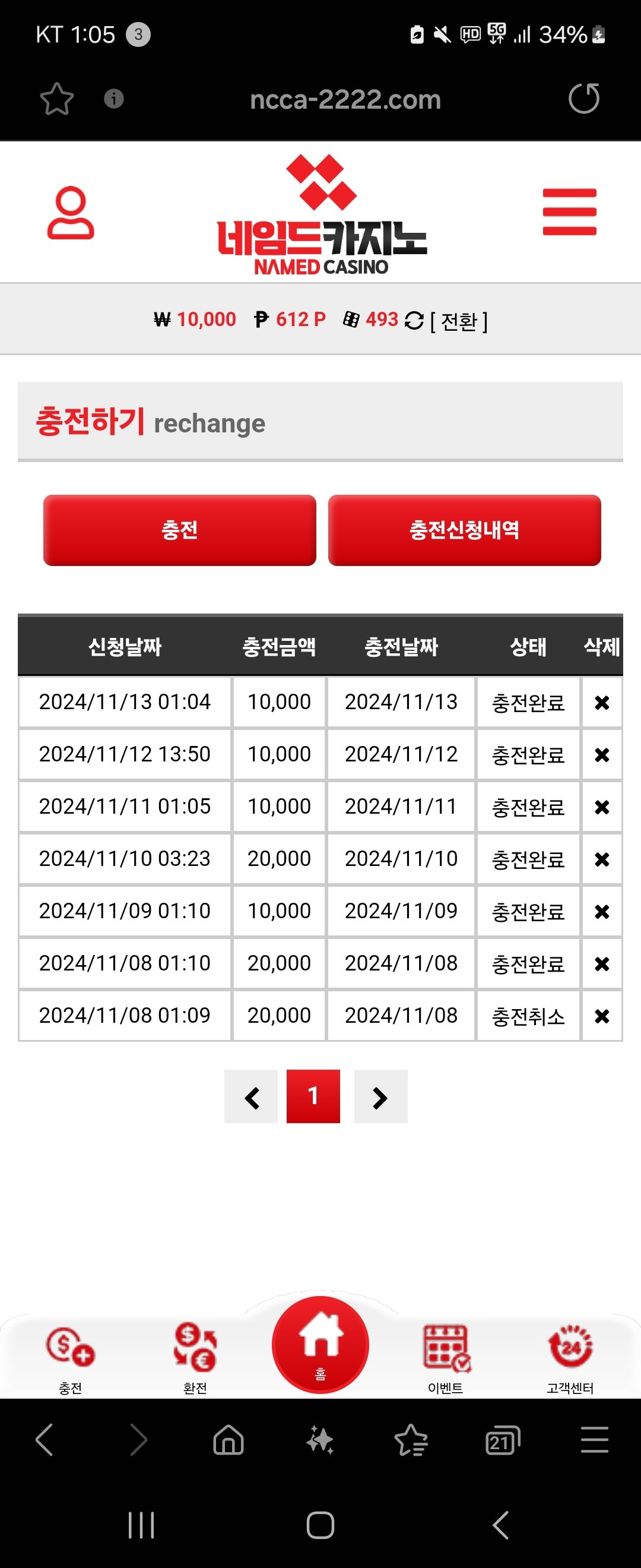Screen dimensions: 641x1568
Task: Tap the 전환 convert link
Action: (x=459, y=321)
